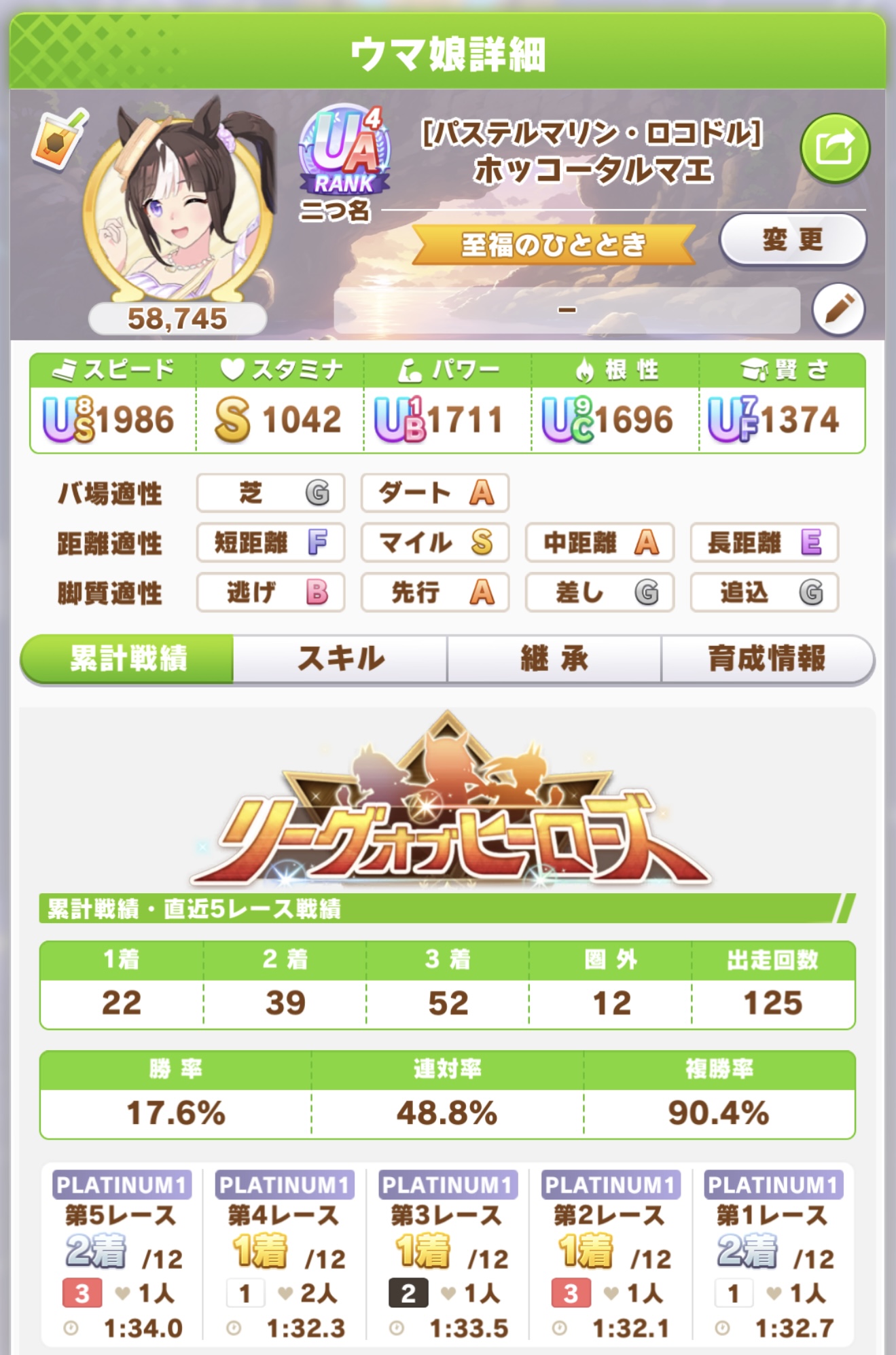Open the 育成情報 tab
Image resolution: width=896 pixels, height=1355 pixels.
click(766, 659)
